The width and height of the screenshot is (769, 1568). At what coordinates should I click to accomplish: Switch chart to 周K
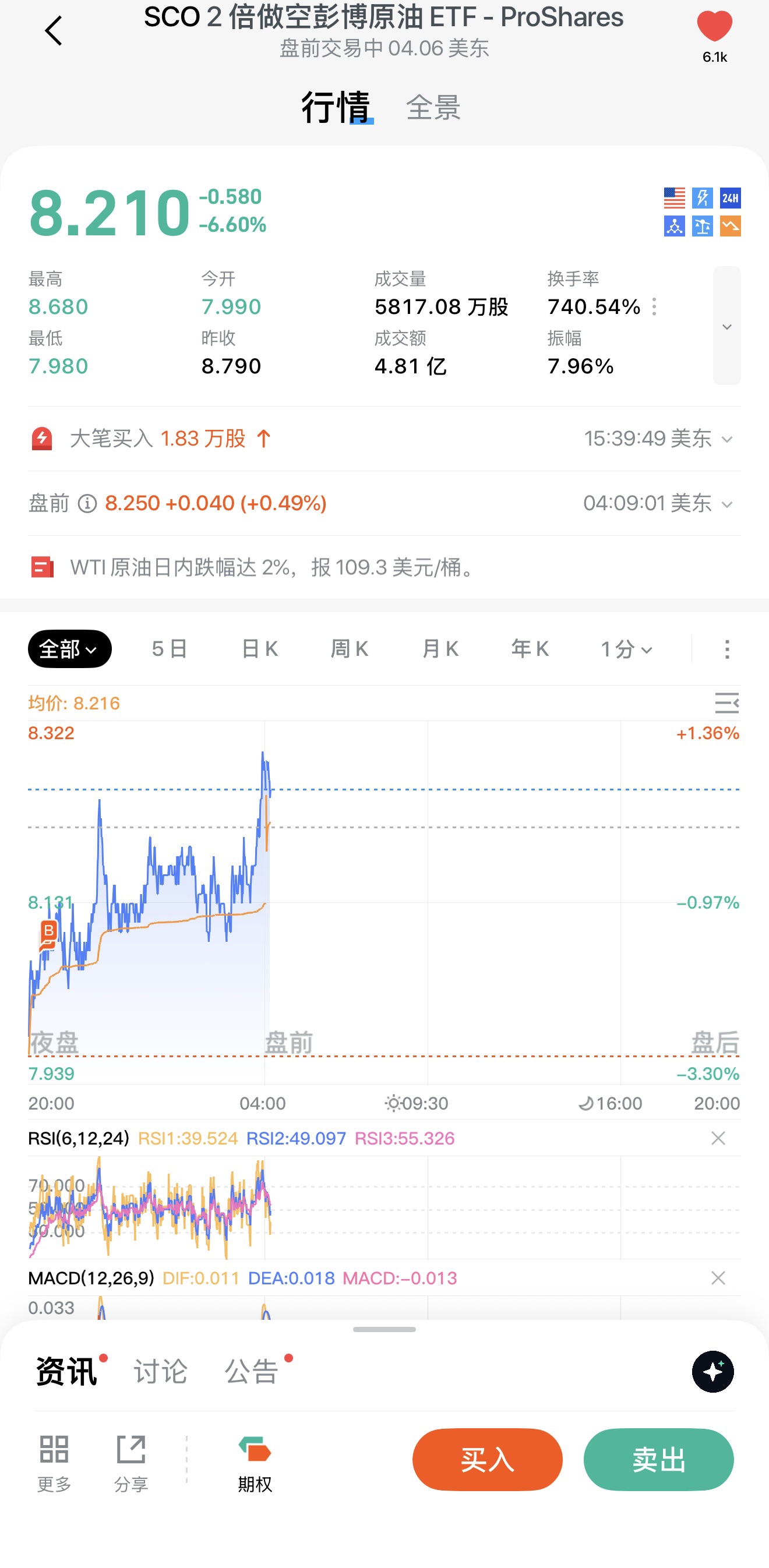(x=350, y=649)
